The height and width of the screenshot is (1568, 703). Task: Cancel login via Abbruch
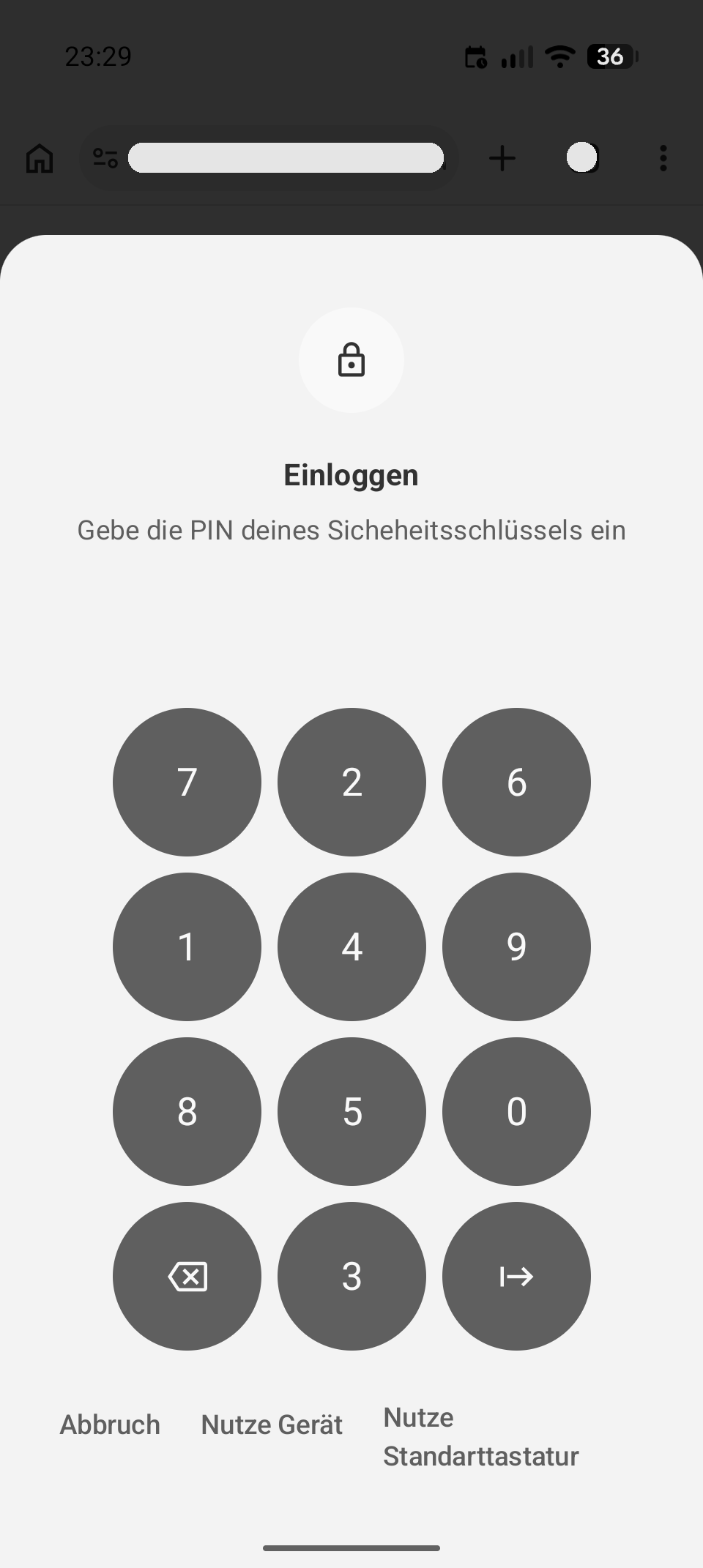[110, 1425]
